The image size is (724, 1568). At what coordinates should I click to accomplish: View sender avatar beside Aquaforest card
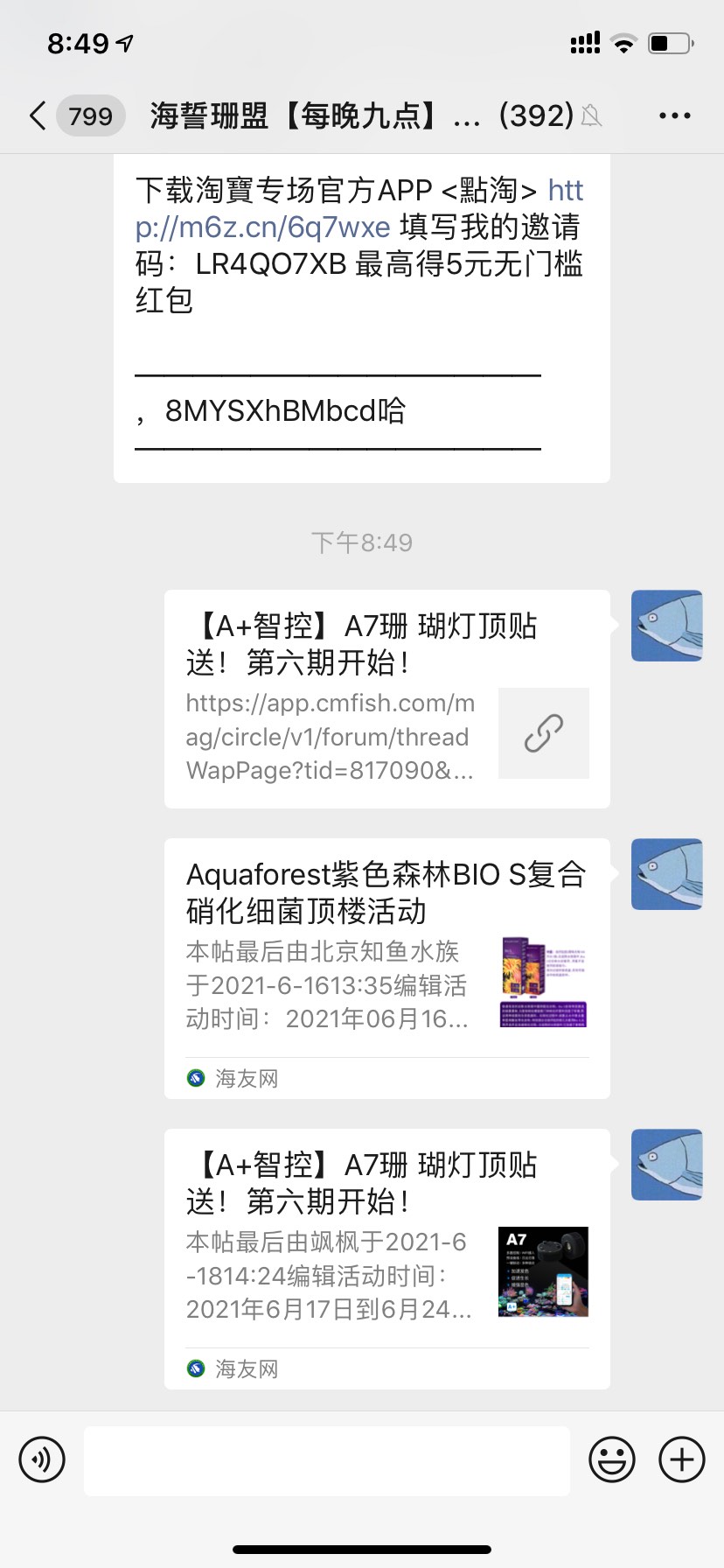coord(666,874)
